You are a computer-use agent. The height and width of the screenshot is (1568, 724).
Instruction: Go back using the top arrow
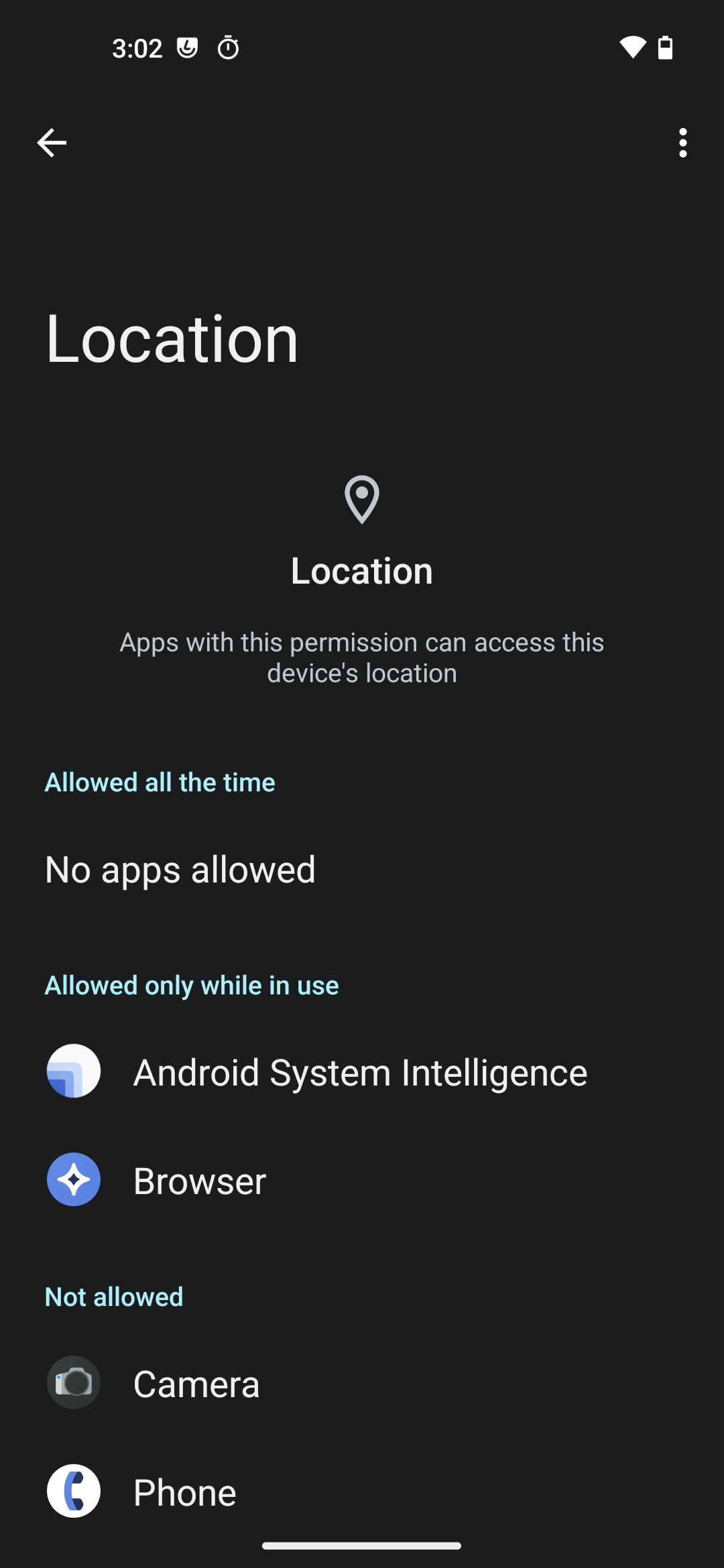coord(52,143)
